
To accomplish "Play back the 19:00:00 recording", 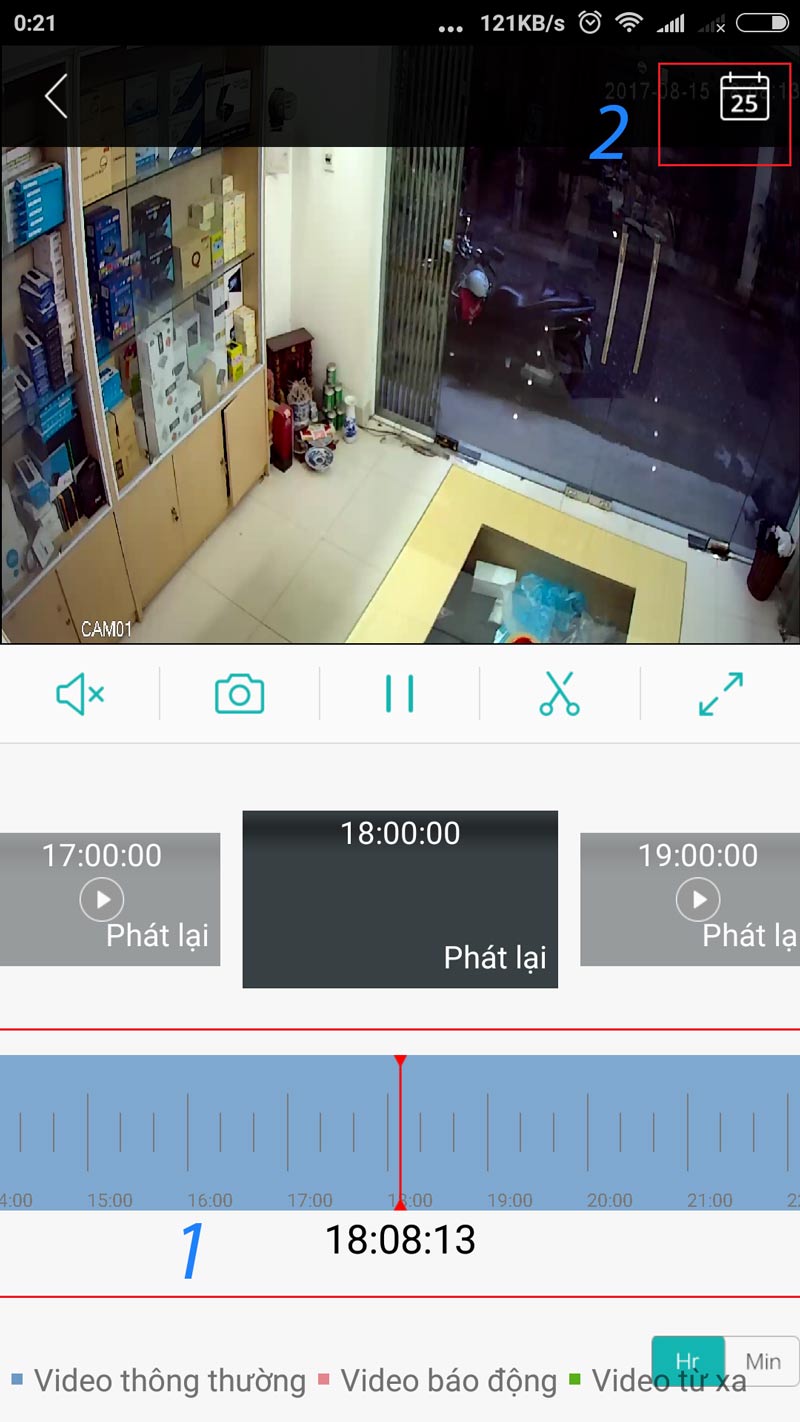I will (698, 900).
